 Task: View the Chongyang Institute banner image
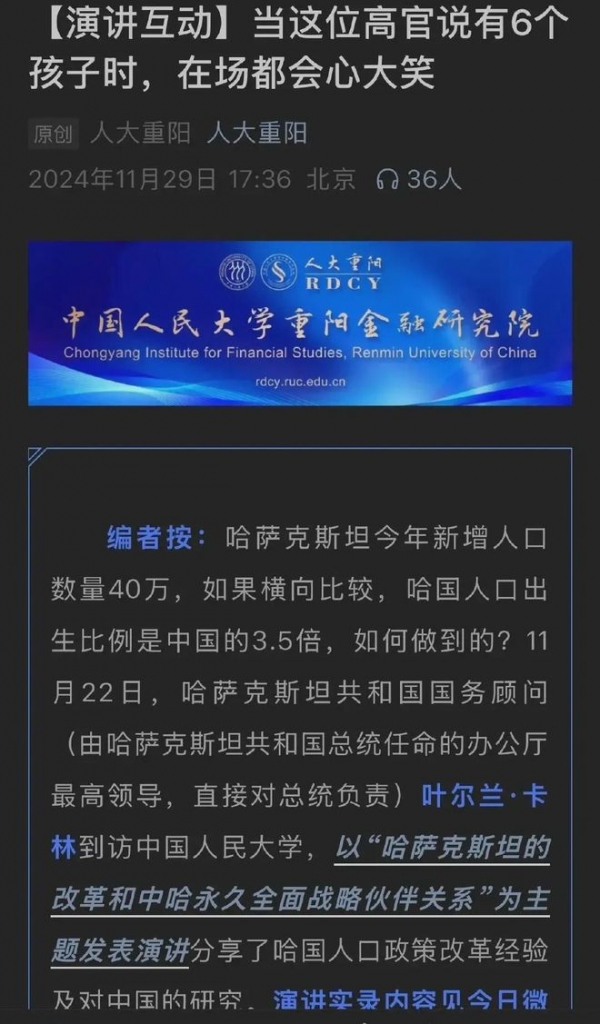click(x=300, y=323)
